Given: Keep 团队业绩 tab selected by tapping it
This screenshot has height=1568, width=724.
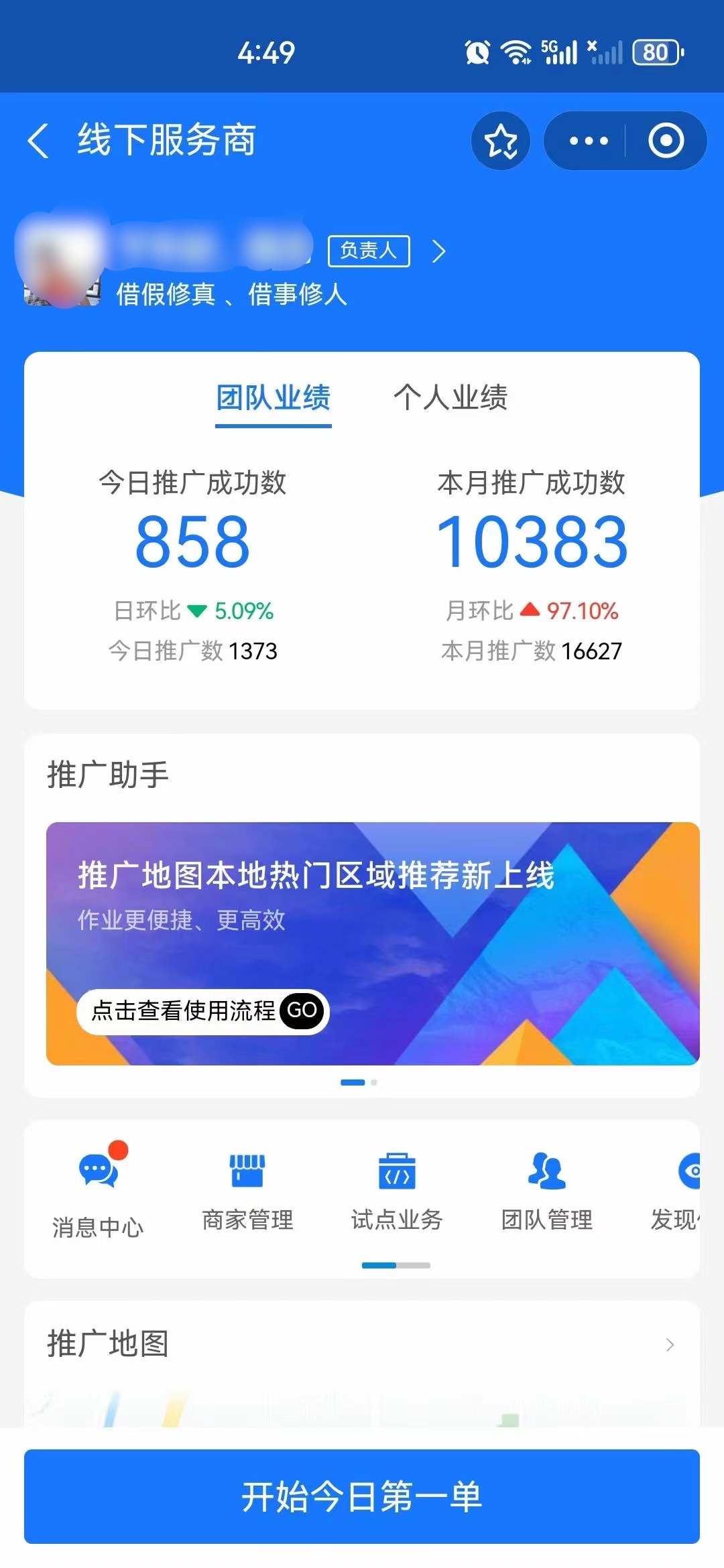Looking at the screenshot, I should coord(271,397).
